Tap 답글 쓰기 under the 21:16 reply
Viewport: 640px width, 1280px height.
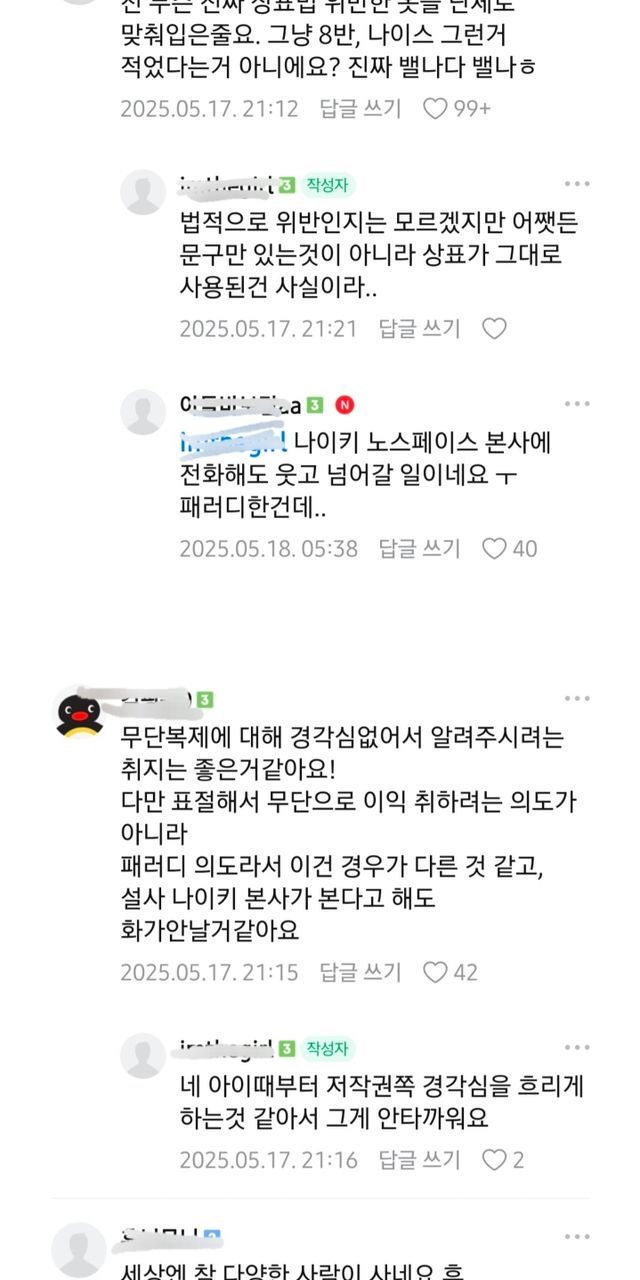(419, 1160)
